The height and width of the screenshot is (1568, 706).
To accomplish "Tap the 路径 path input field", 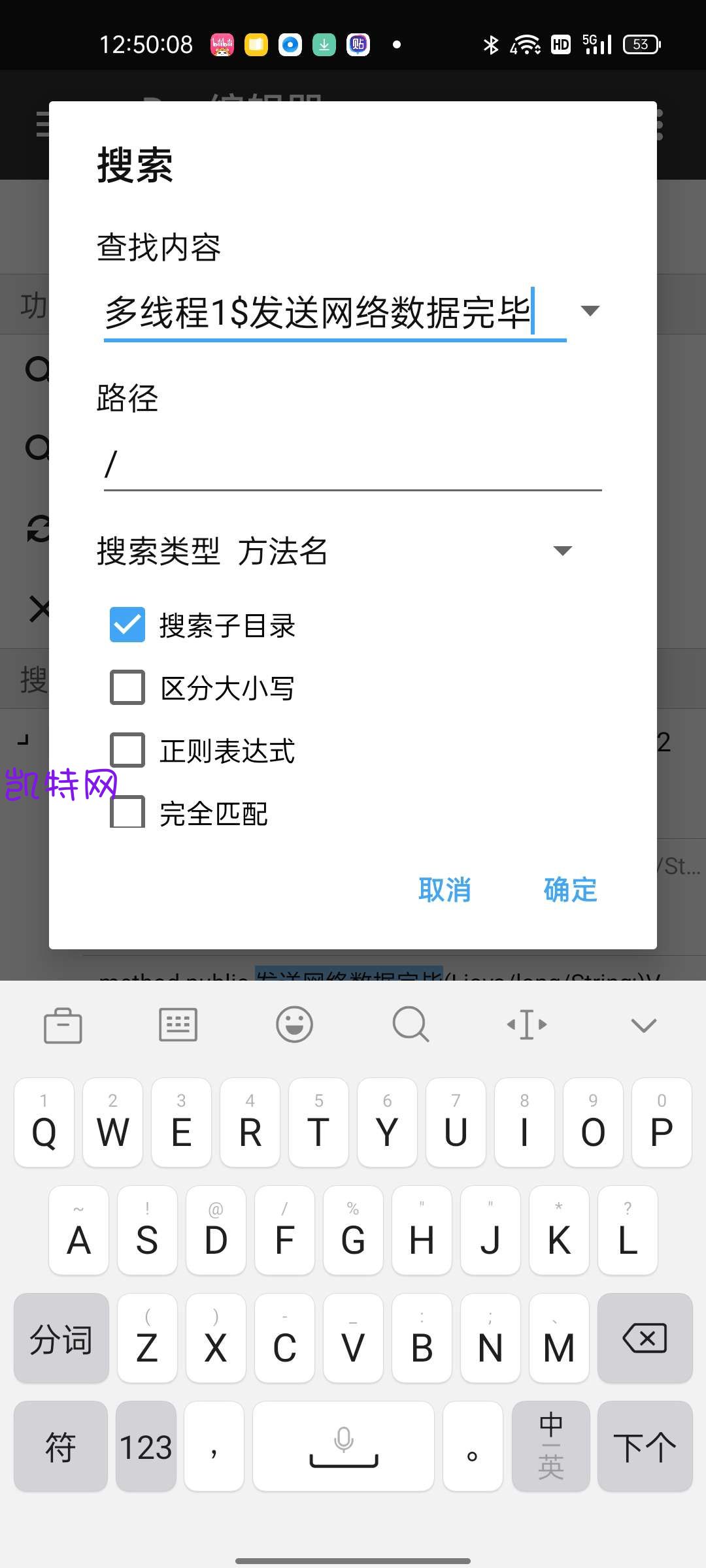I will [352, 465].
